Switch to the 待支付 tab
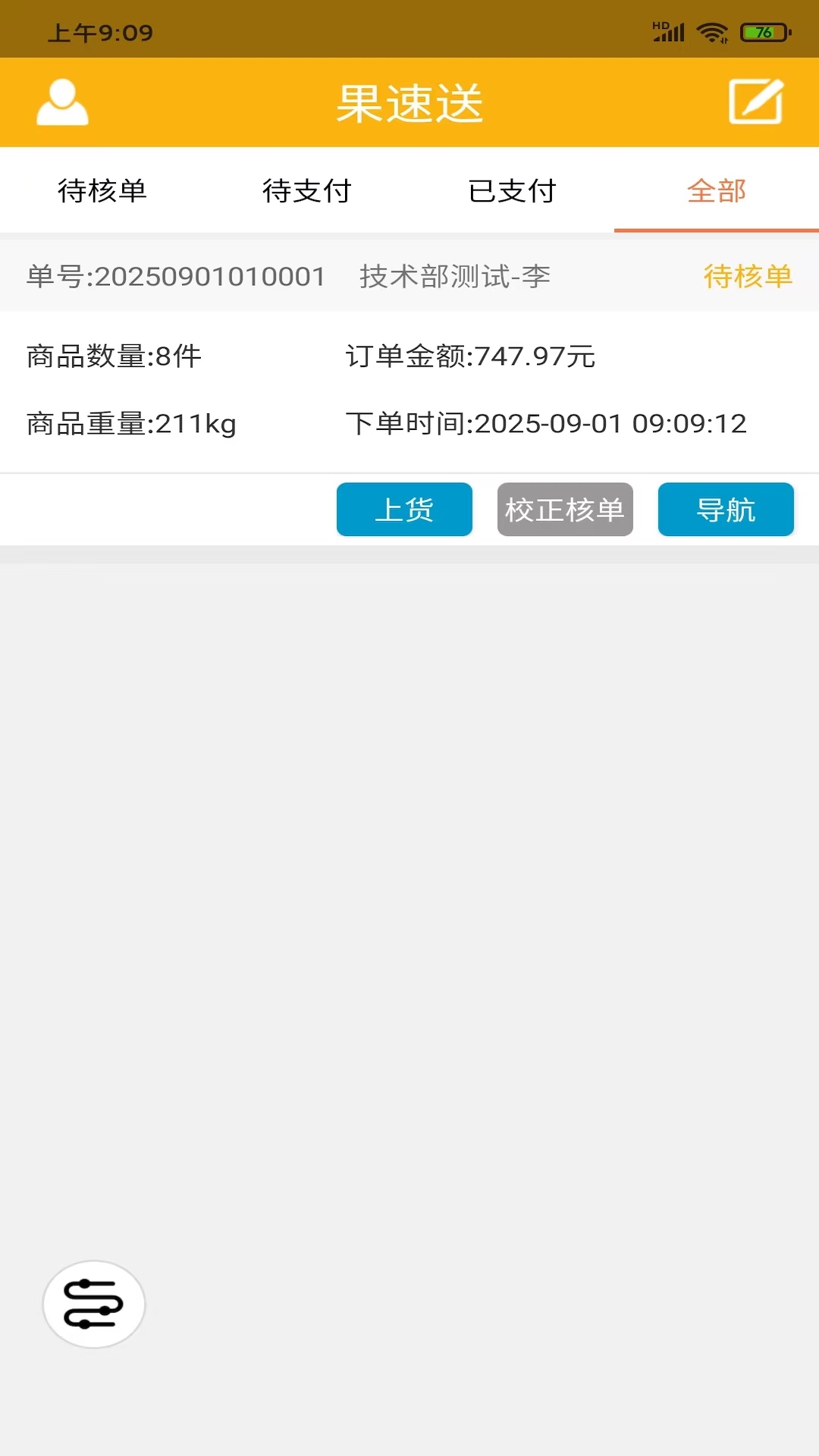819x1456 pixels. 307,191
